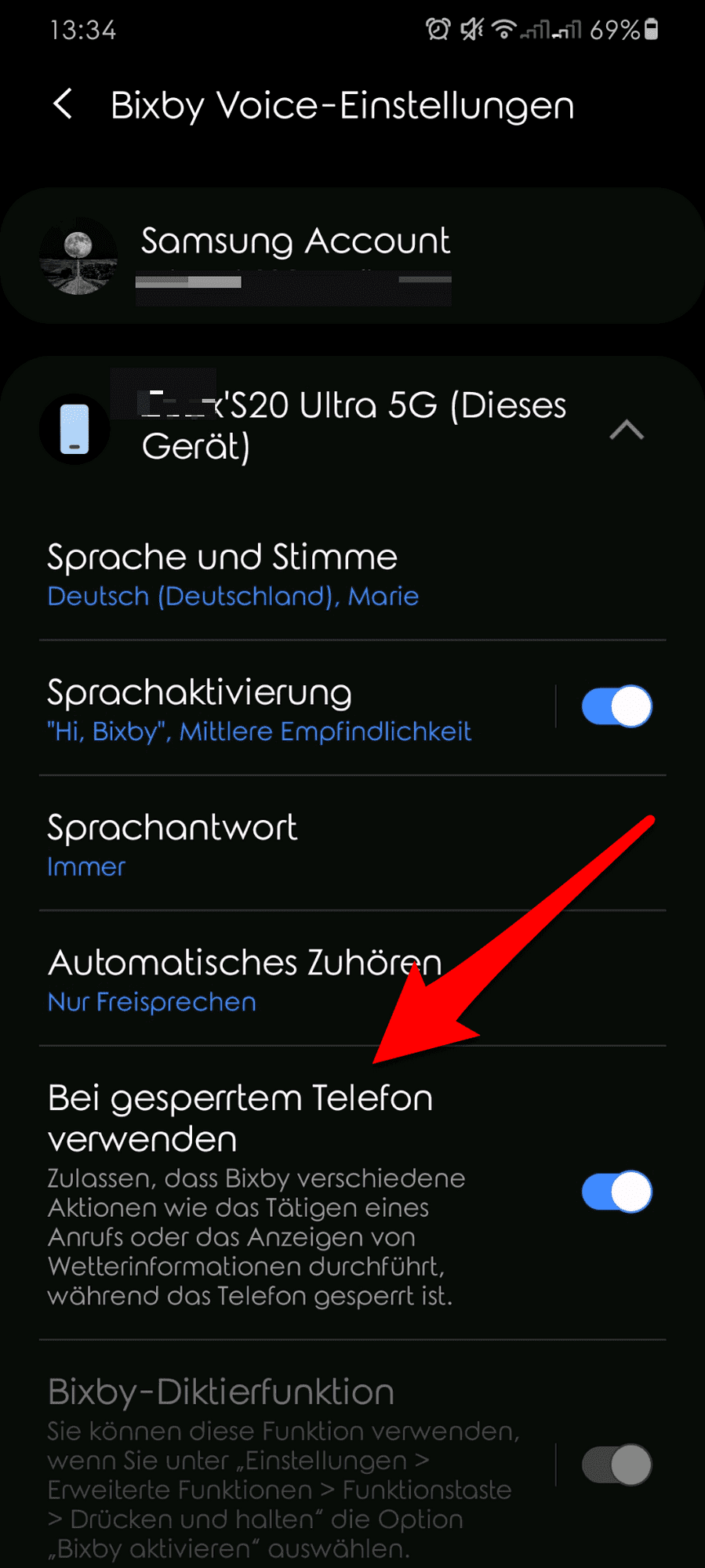Toggle the Bixby-Diktierfunktion switch

point(616,1465)
